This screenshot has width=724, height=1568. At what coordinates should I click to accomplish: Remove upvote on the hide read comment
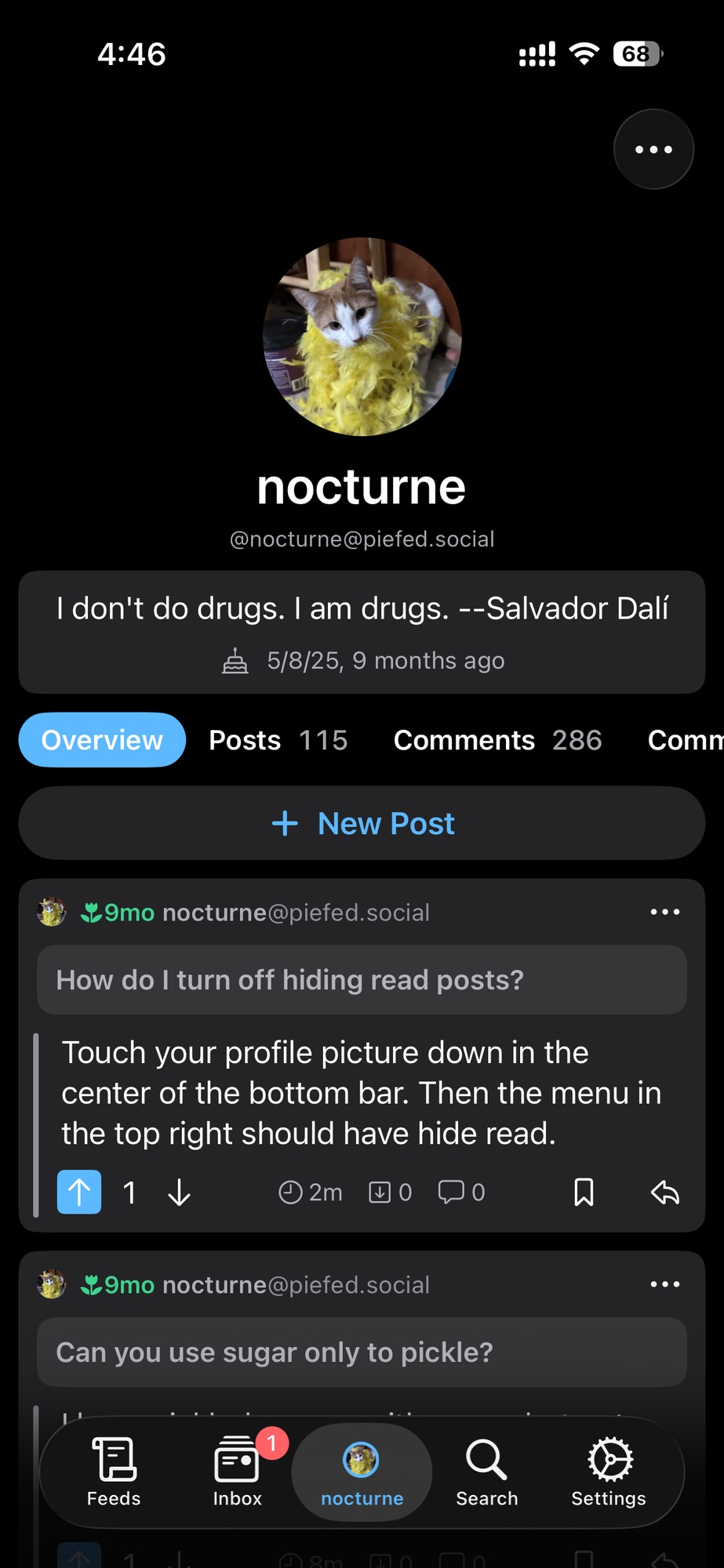click(79, 1192)
